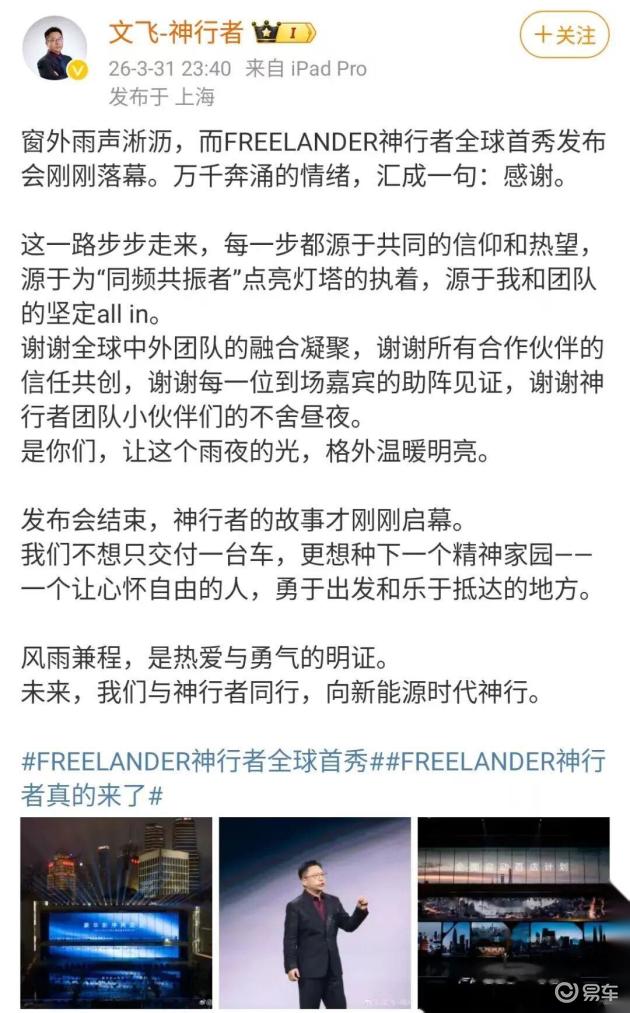Open the 文飞-神行者 username link
The width and height of the screenshot is (630, 1013).
[x=175, y=32]
